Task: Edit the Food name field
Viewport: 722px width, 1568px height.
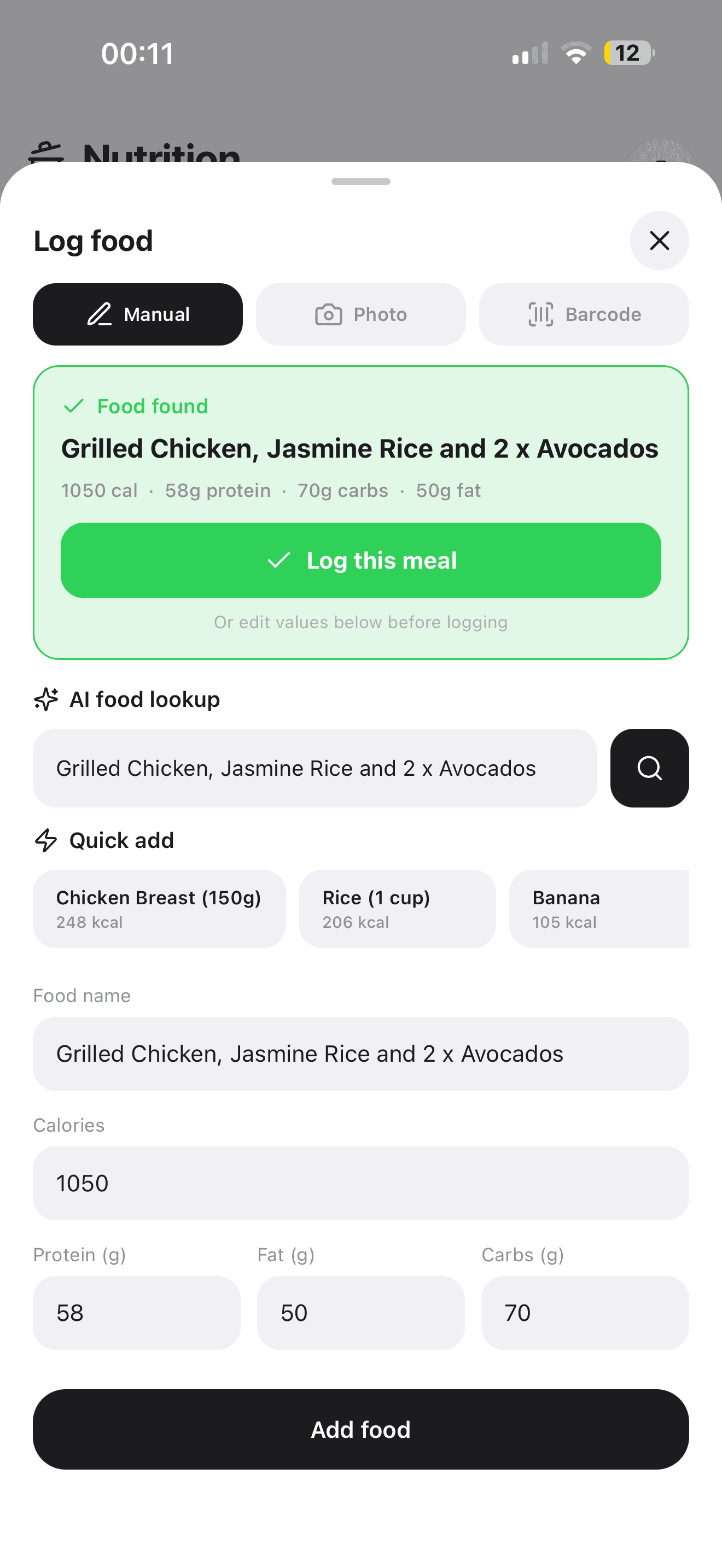Action: tap(360, 1054)
